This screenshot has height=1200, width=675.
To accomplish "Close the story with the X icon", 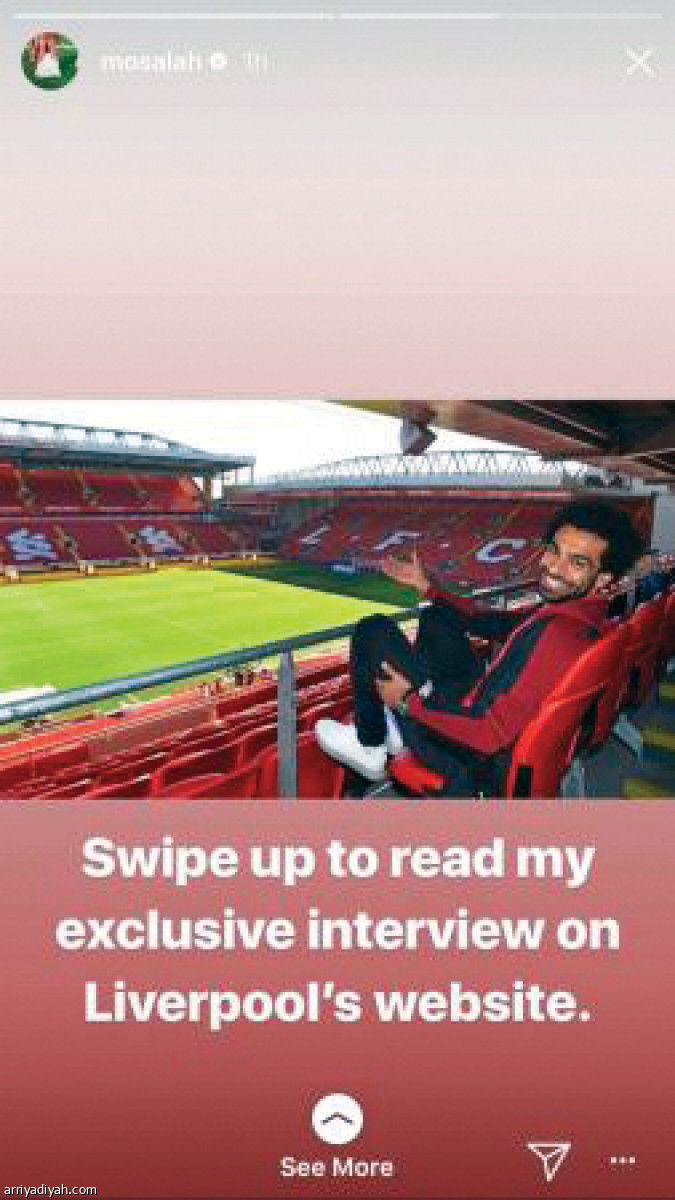I will [x=639, y=62].
